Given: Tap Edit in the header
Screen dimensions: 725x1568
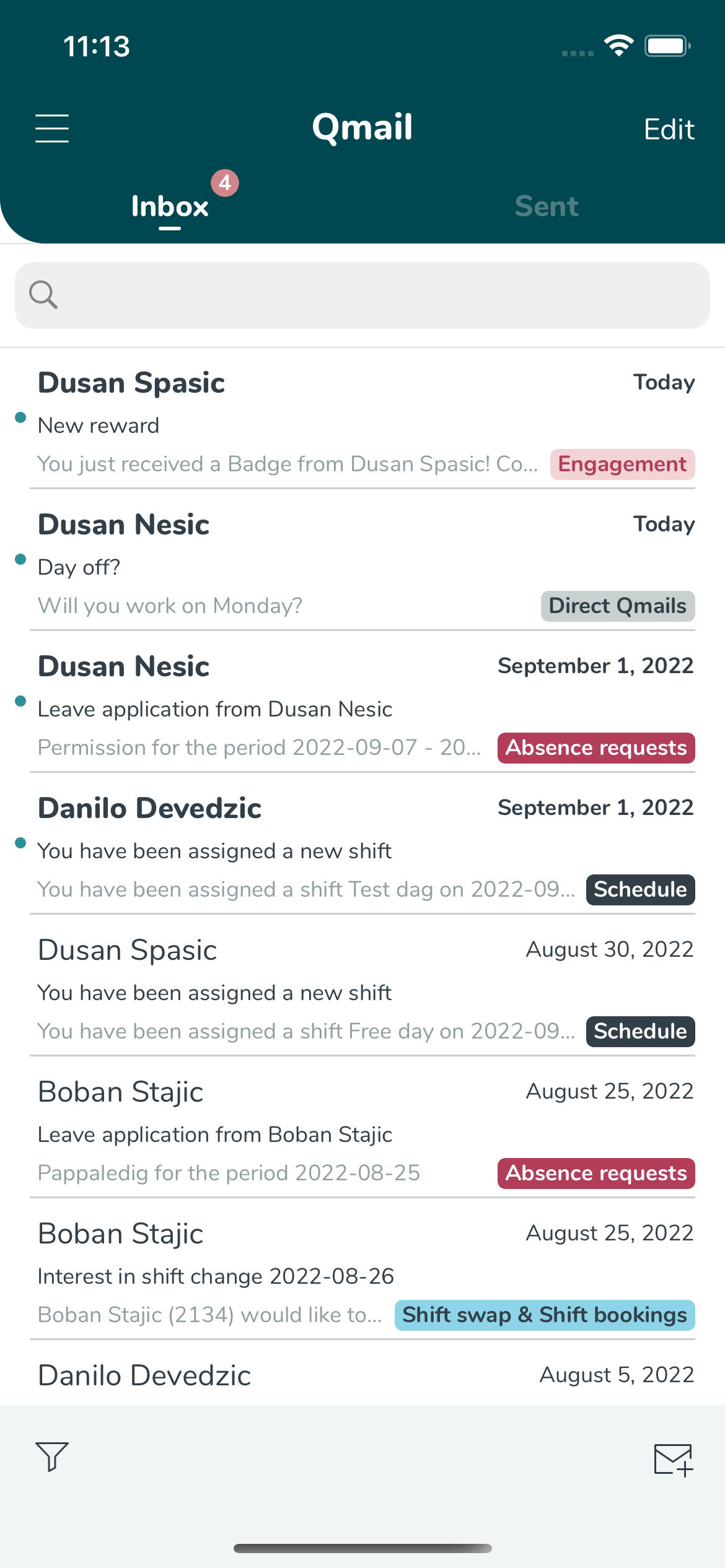Looking at the screenshot, I should 669,129.
